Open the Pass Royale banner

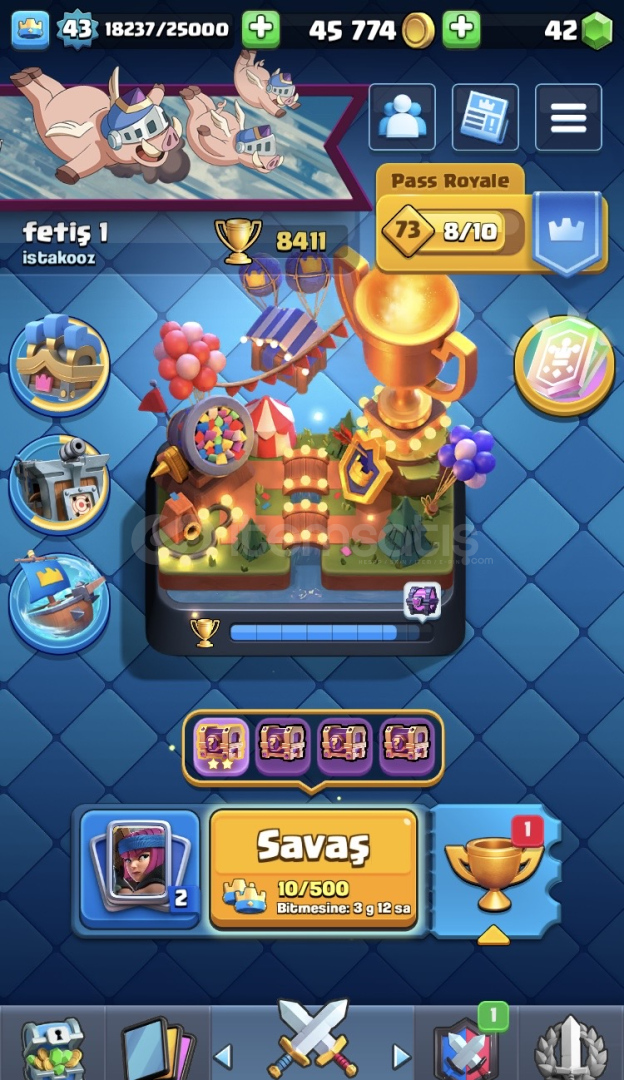pos(490,220)
